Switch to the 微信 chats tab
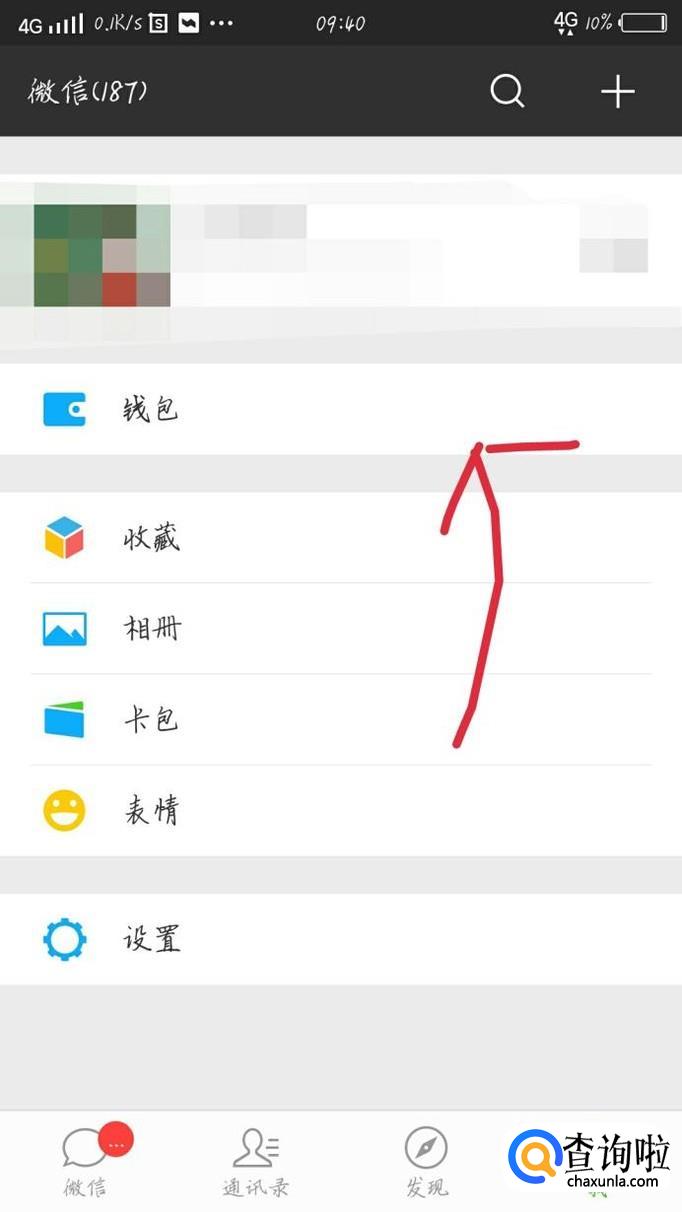 (x=86, y=1162)
